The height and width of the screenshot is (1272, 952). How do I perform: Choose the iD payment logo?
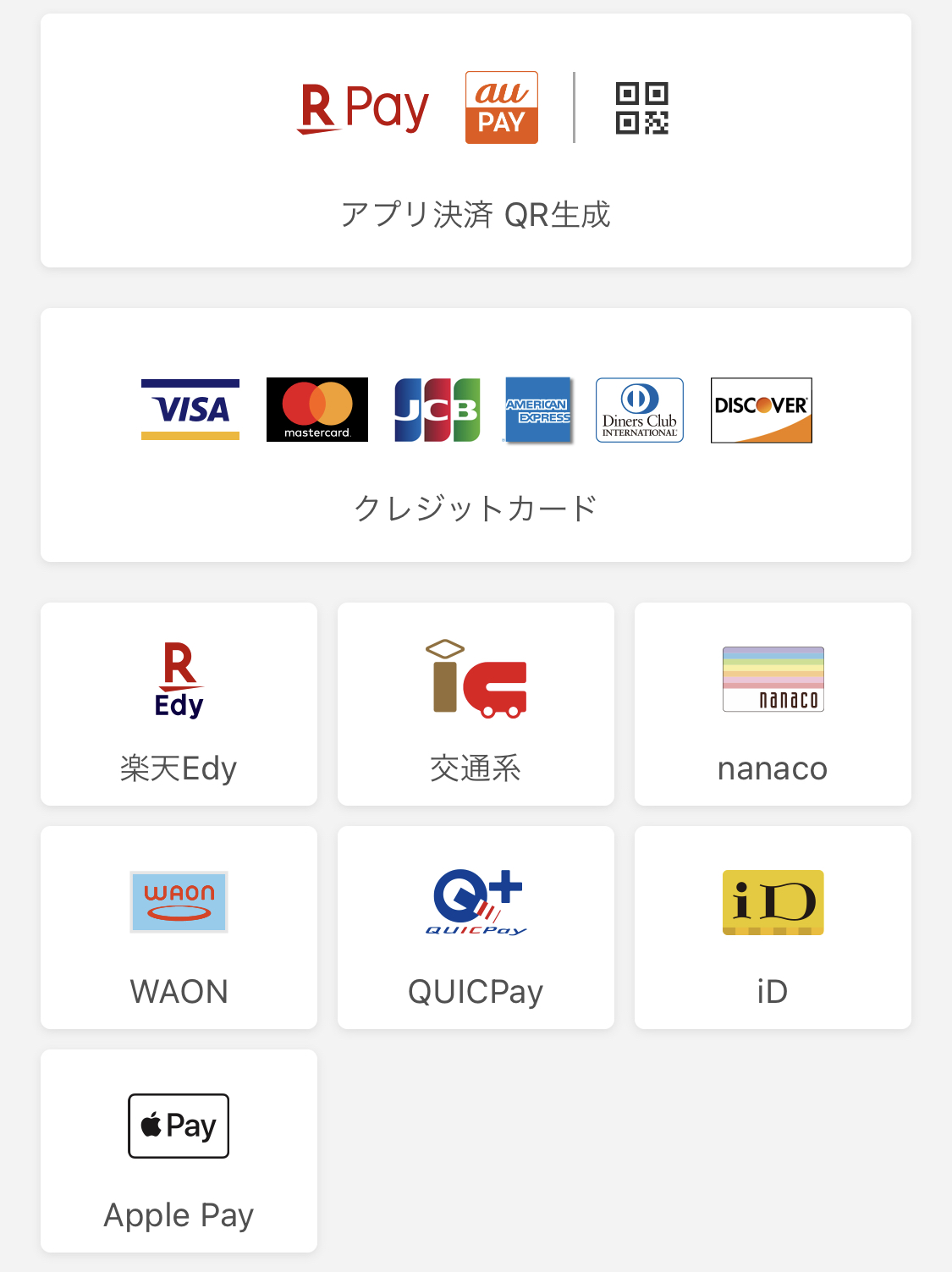[772, 902]
